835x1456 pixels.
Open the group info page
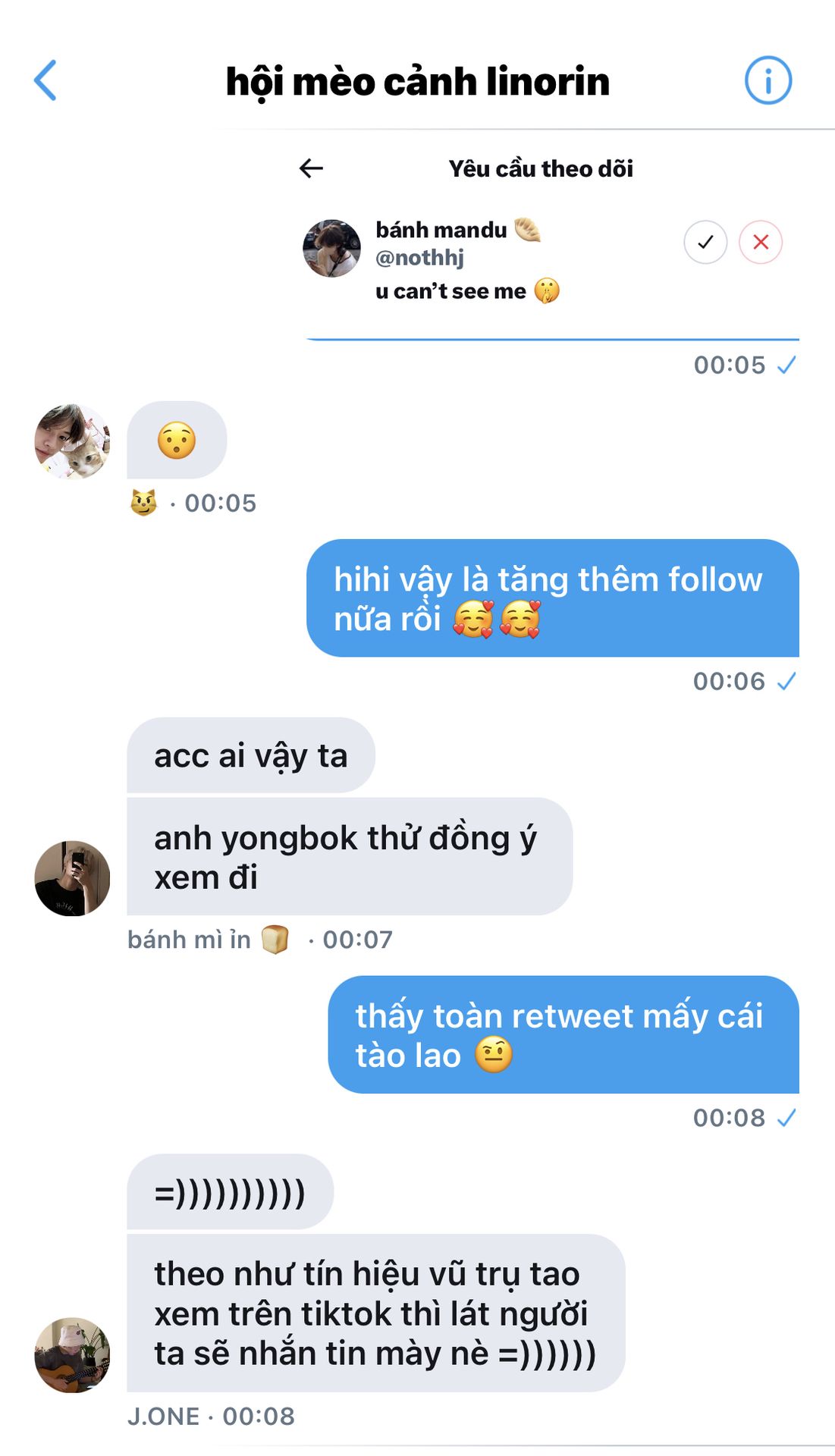768,80
